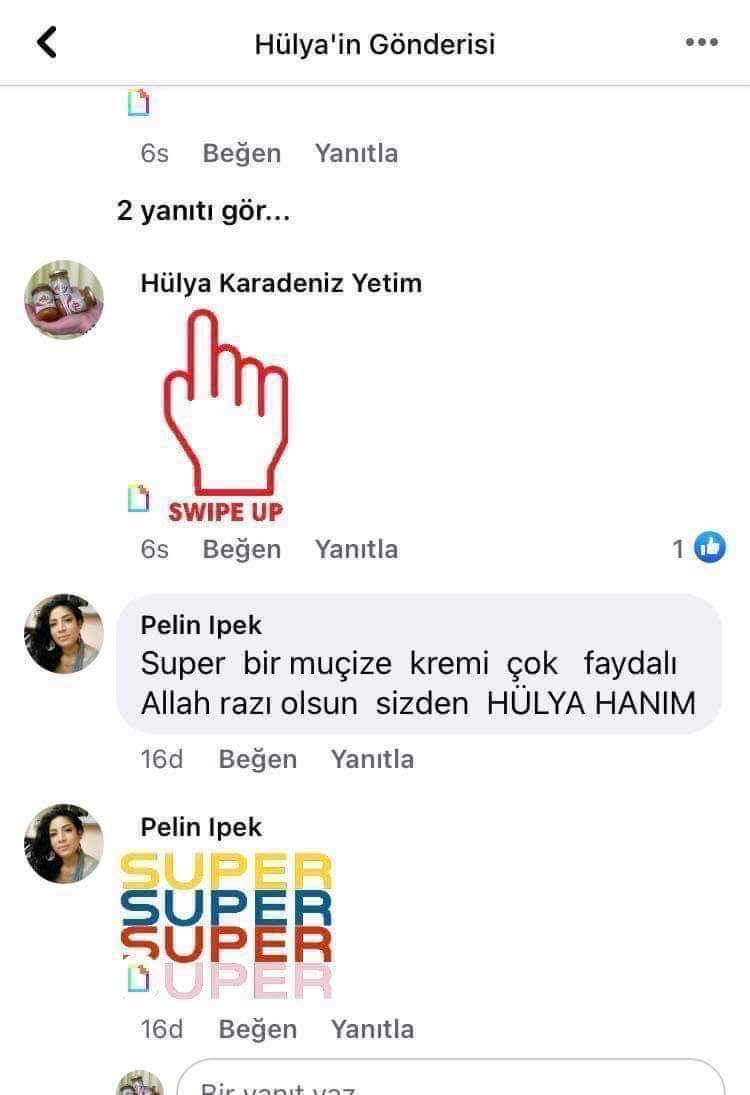This screenshot has height=1095, width=750.
Task: Open Hülya Karadeniz Yetim's profile name
Action: [x=281, y=283]
